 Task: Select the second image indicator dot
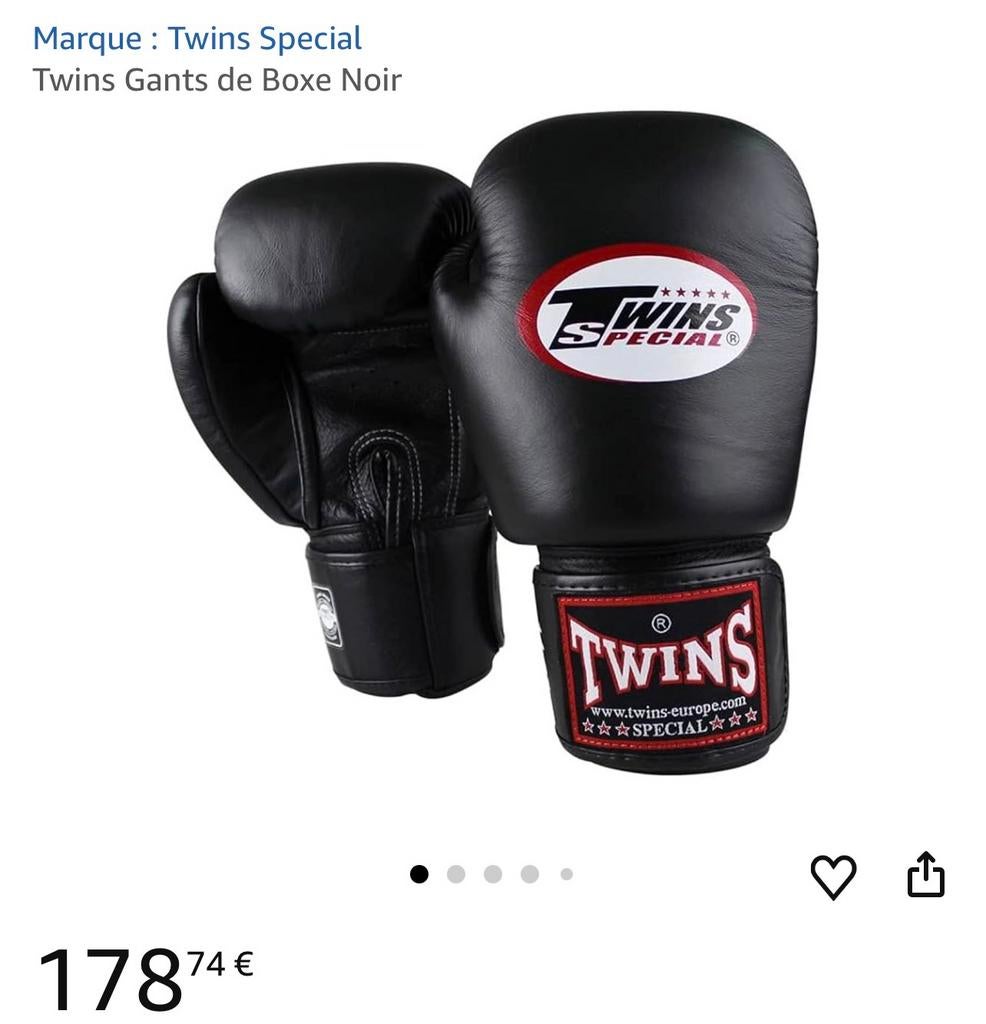455,874
